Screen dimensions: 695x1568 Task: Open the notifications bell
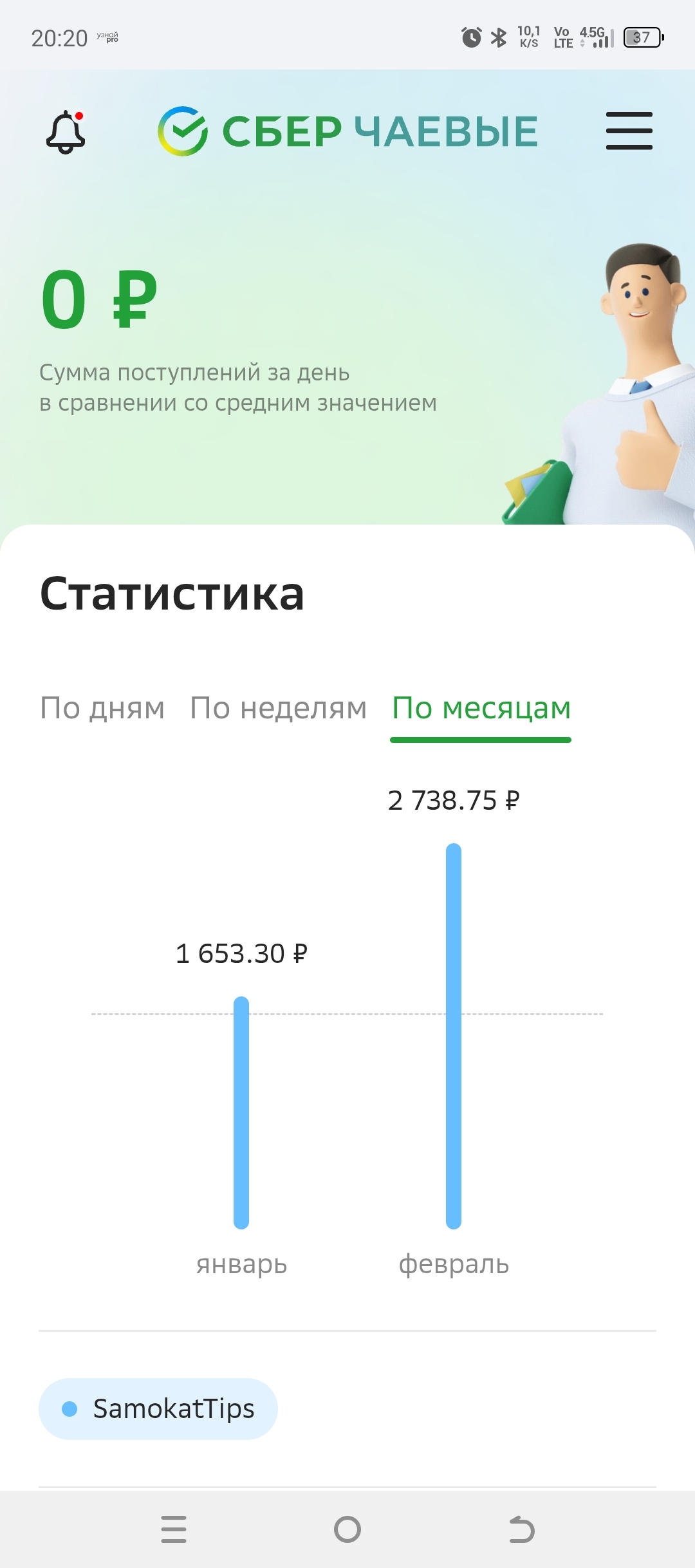66,132
